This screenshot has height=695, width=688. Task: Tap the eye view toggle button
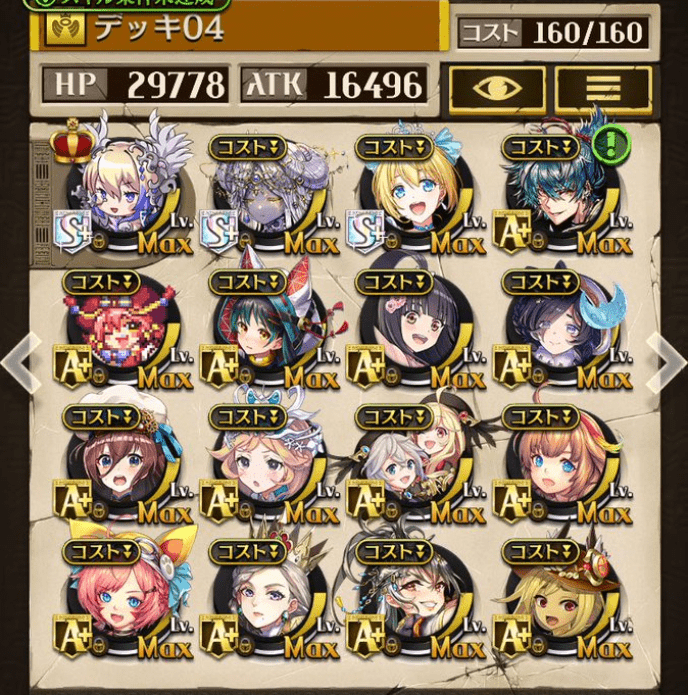tap(496, 88)
